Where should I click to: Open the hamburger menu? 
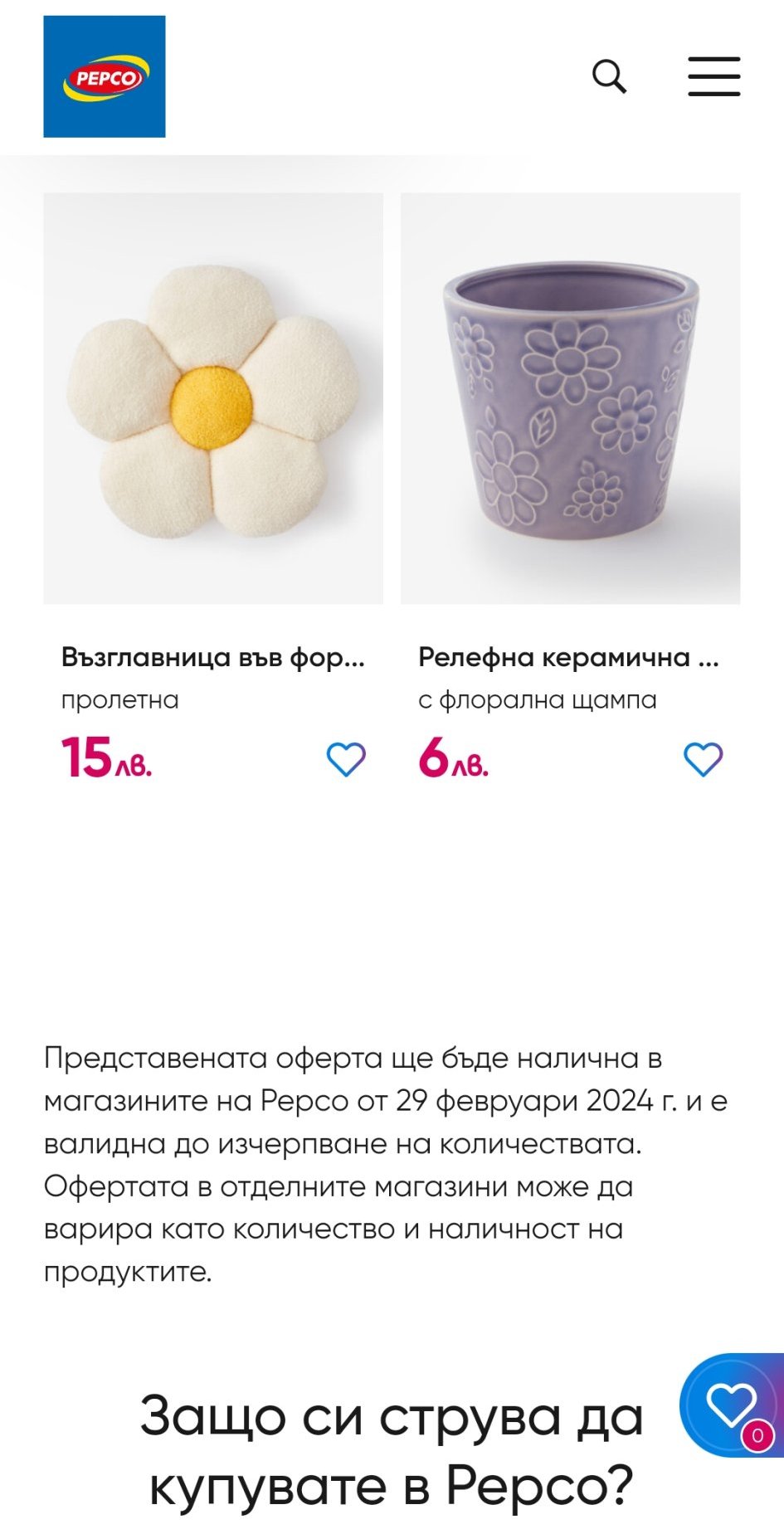713,76
